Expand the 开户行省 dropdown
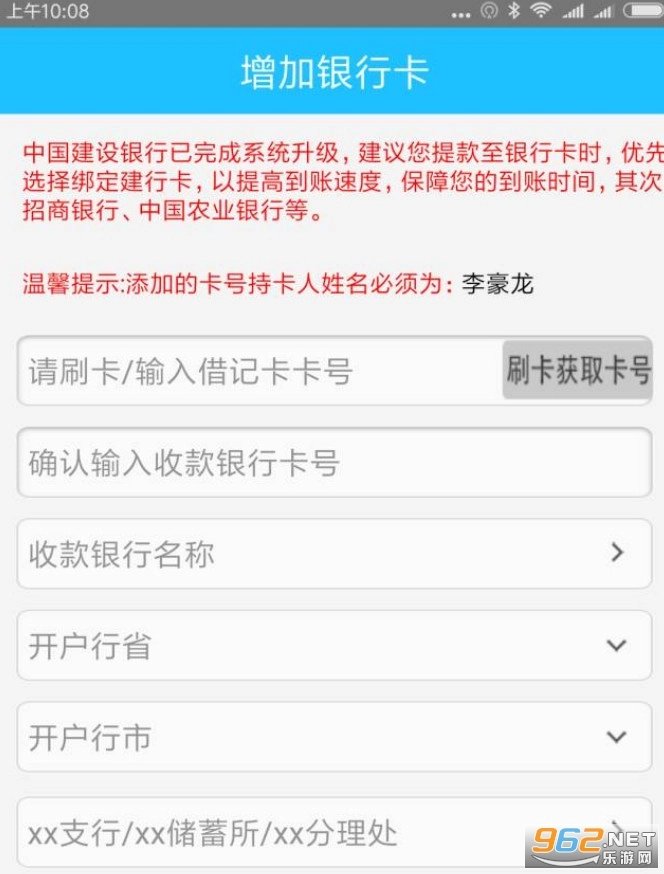Screen dimensions: 664x874 (x=335, y=645)
